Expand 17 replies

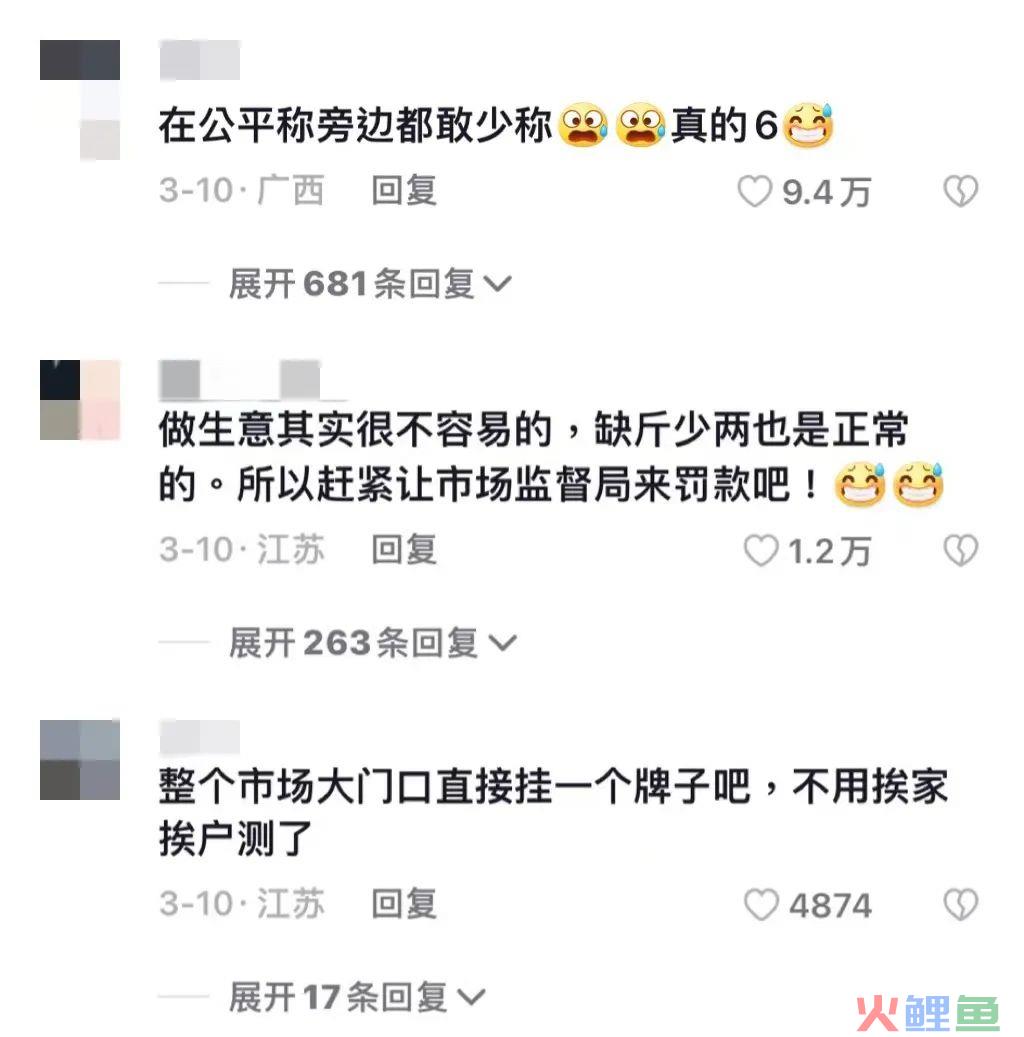357,996
